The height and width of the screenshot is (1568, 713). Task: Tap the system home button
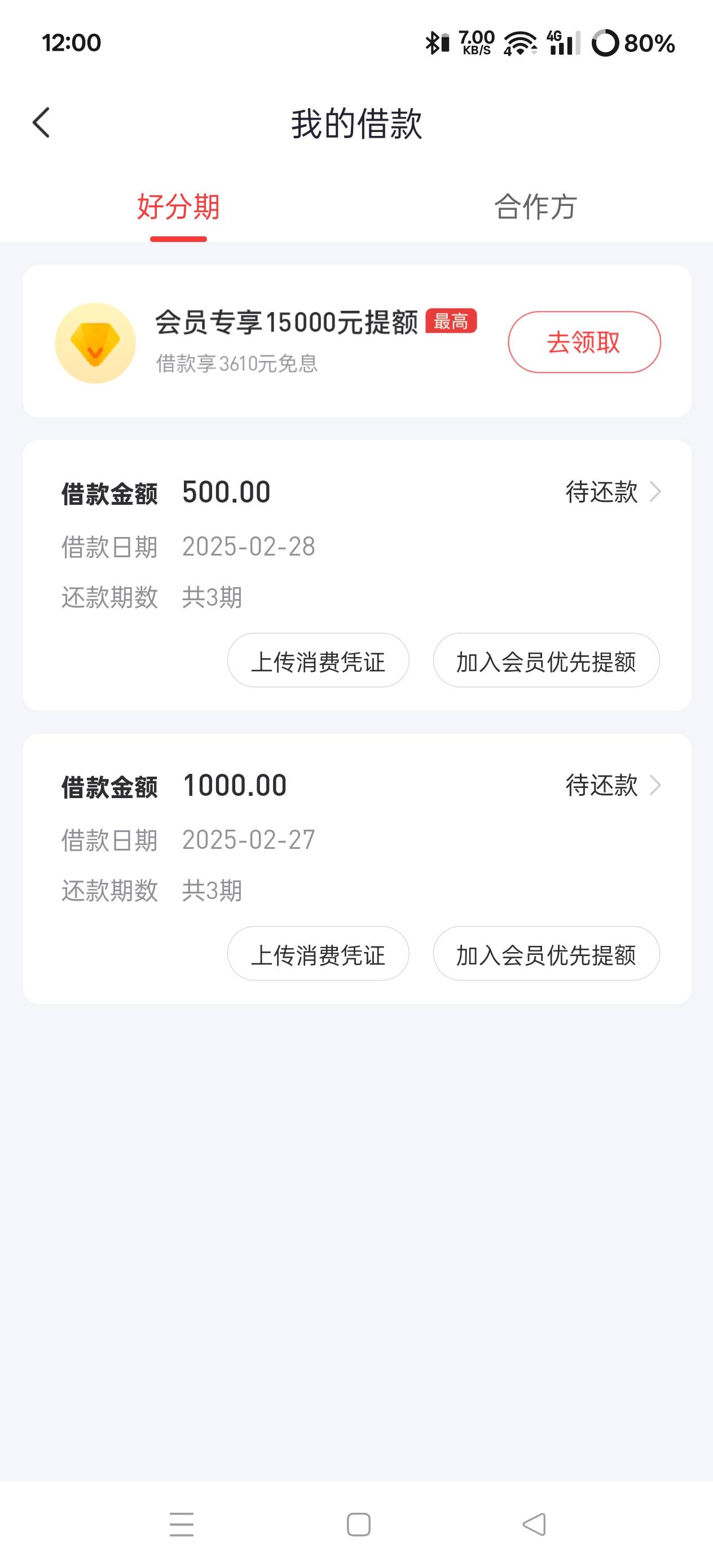pyautogui.click(x=358, y=1524)
